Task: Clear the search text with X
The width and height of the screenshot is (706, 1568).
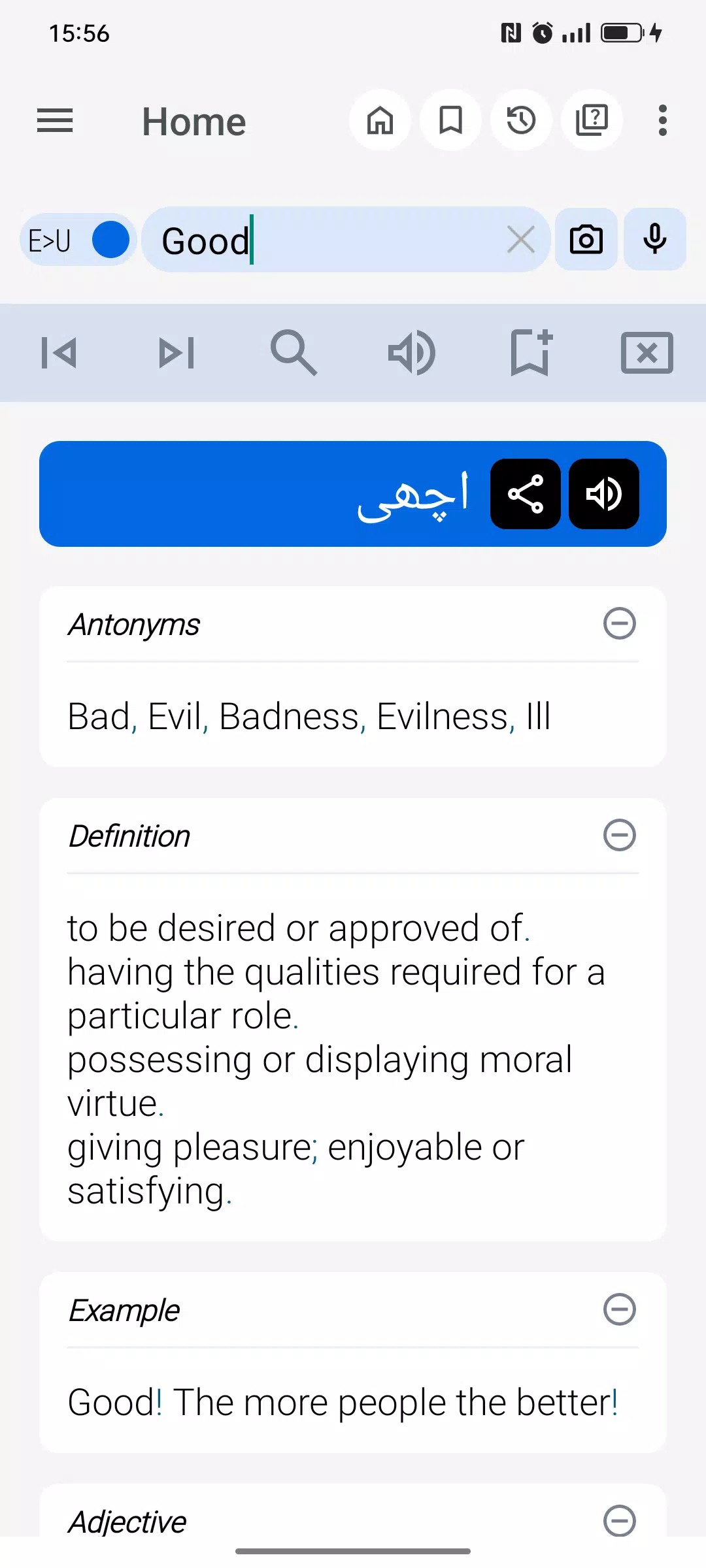Action: 521,240
